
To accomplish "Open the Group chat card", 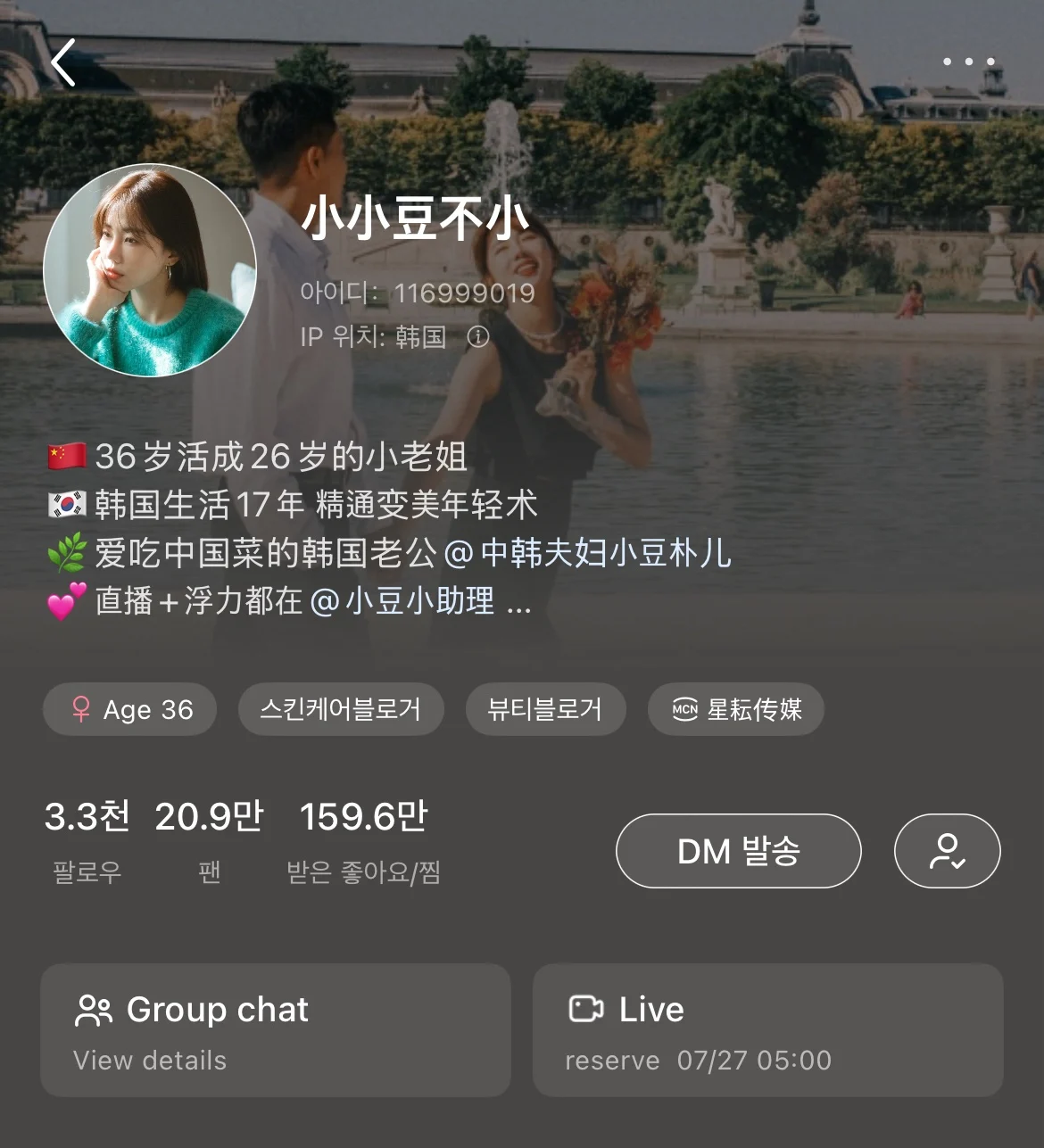I will [x=276, y=1030].
